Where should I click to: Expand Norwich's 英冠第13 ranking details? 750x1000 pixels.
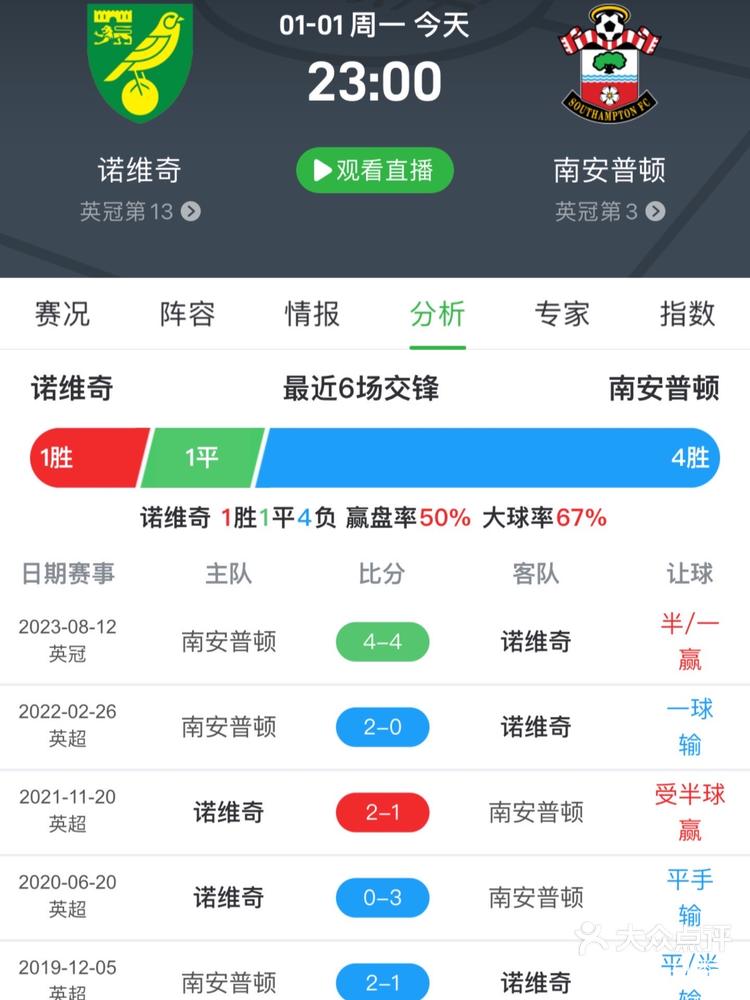coord(140,212)
